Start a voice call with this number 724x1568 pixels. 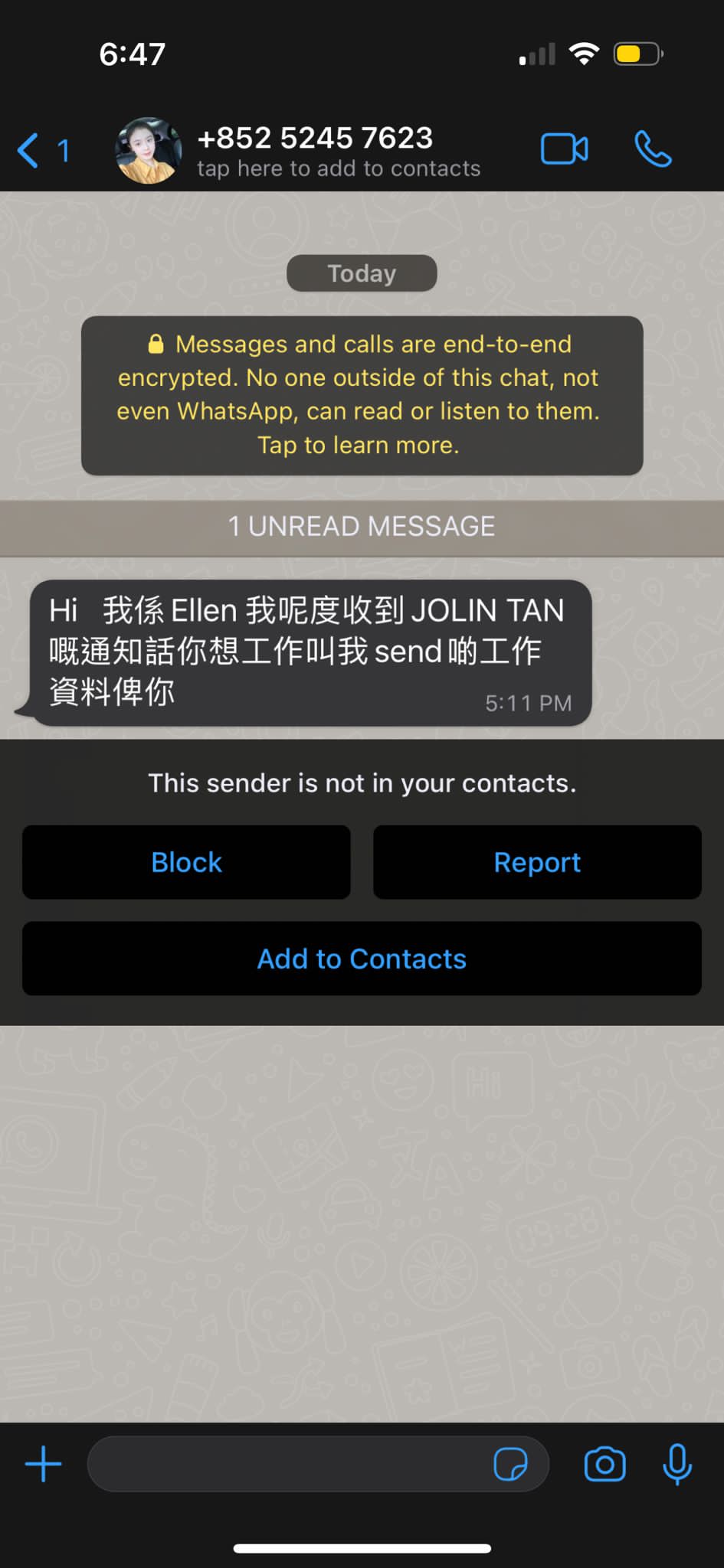(x=653, y=149)
